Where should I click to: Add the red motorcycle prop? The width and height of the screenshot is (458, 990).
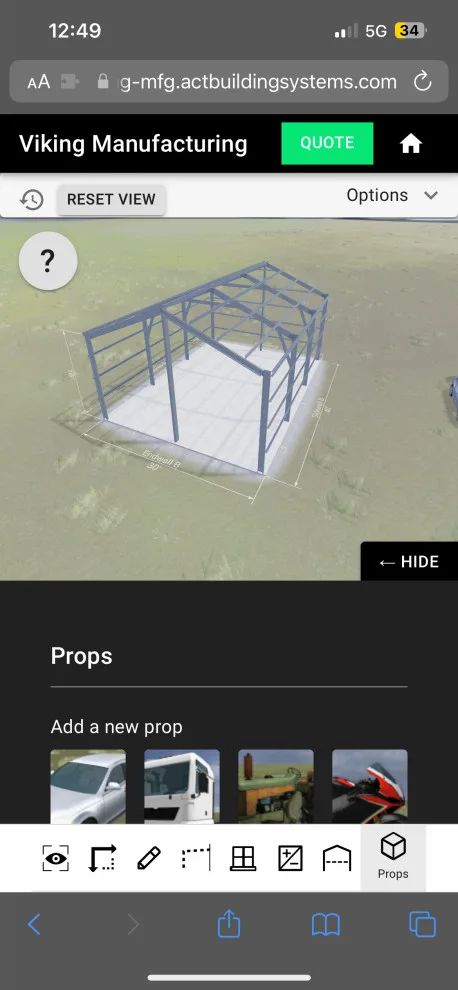tap(370, 786)
